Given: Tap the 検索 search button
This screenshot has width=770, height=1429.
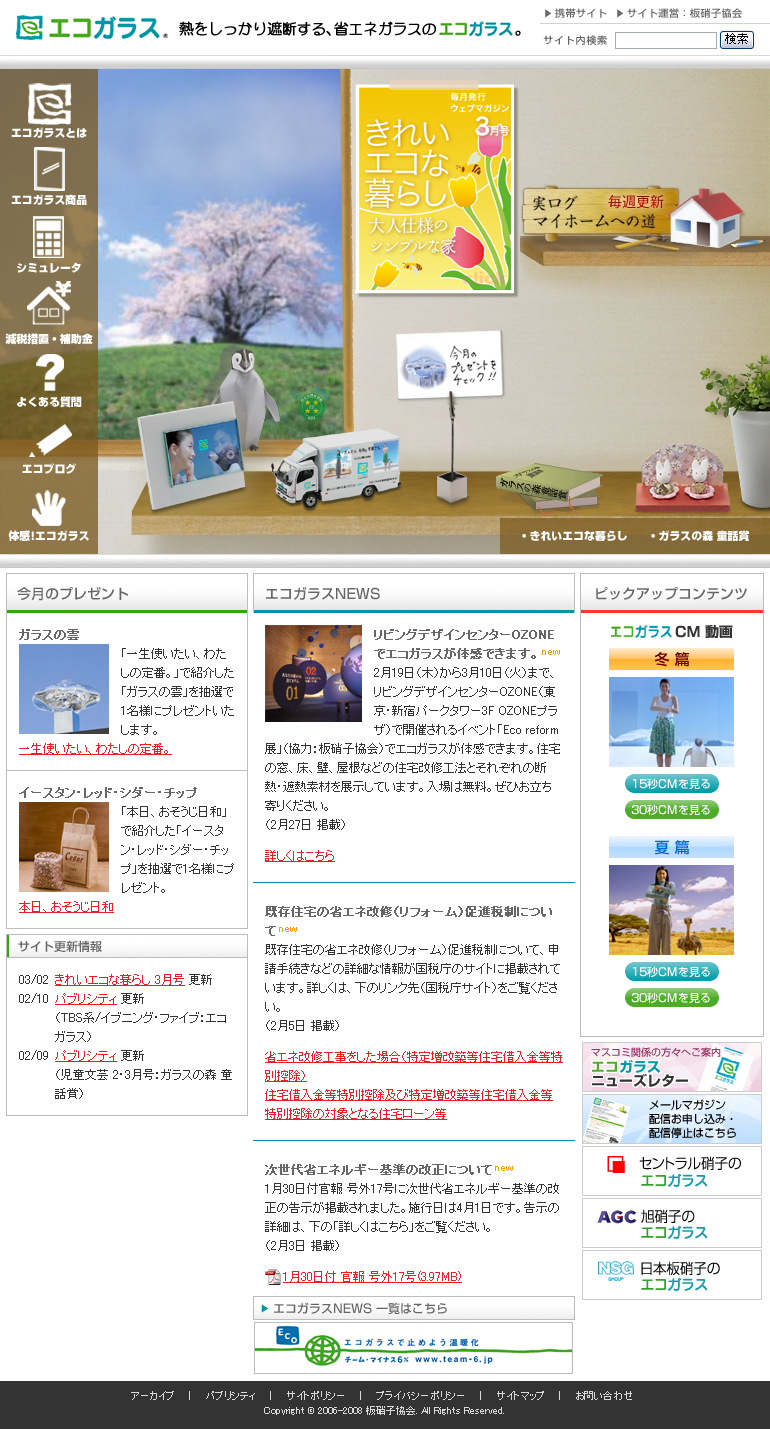Looking at the screenshot, I should tap(737, 40).
